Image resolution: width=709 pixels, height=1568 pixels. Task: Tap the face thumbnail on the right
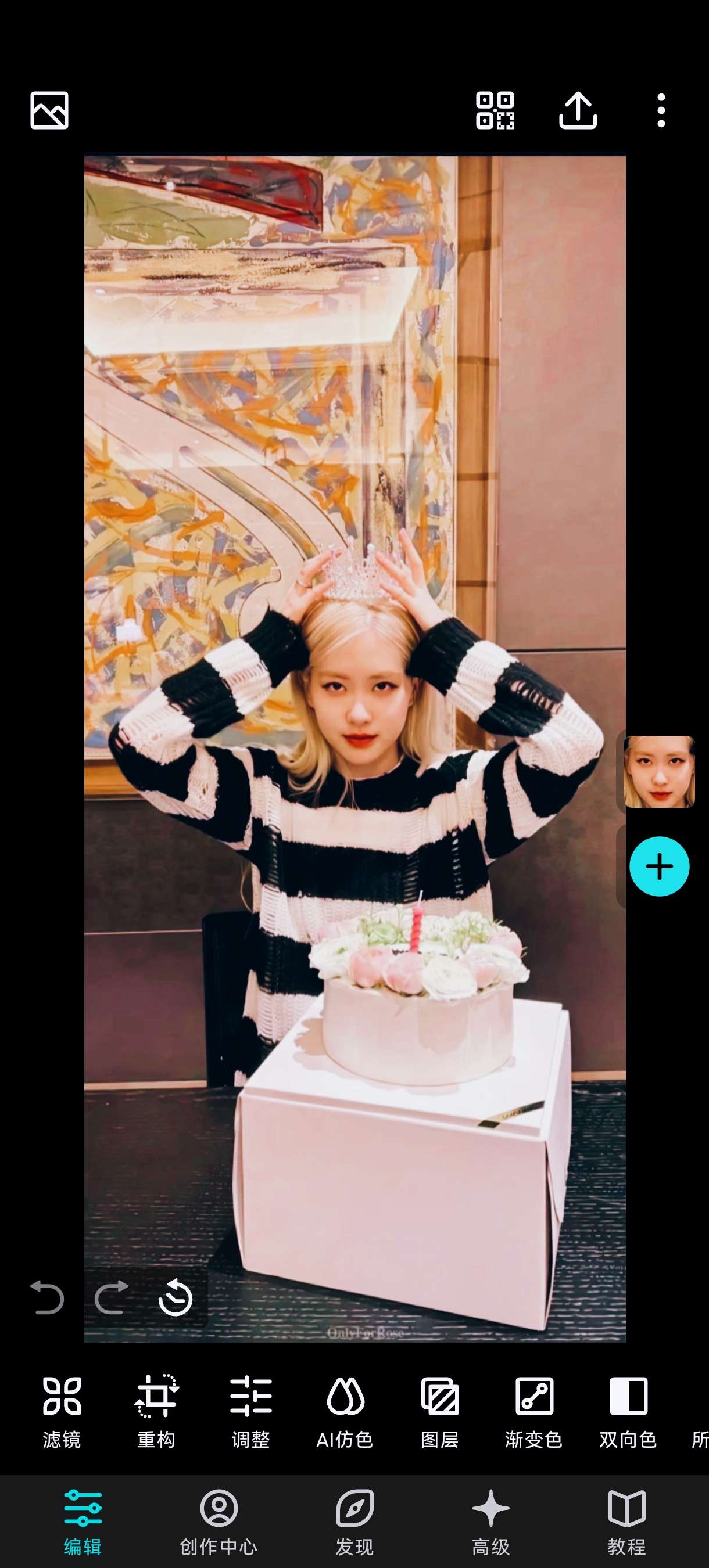[x=659, y=772]
